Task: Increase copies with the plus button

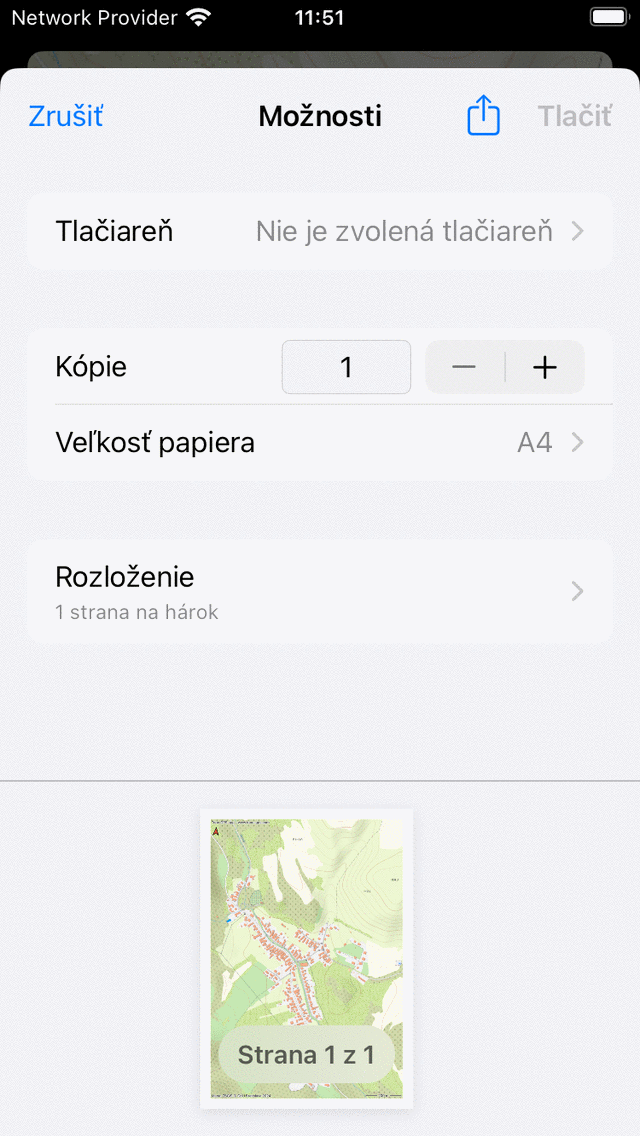Action: pyautogui.click(x=544, y=367)
